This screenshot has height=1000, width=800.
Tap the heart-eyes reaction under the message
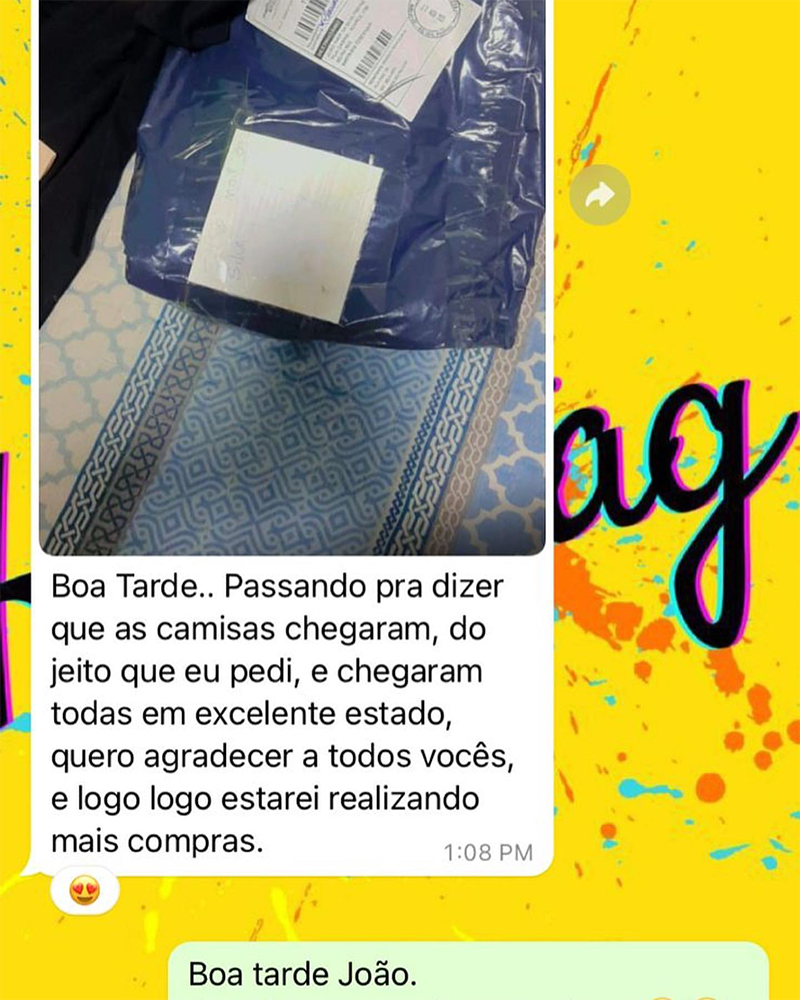click(x=85, y=889)
